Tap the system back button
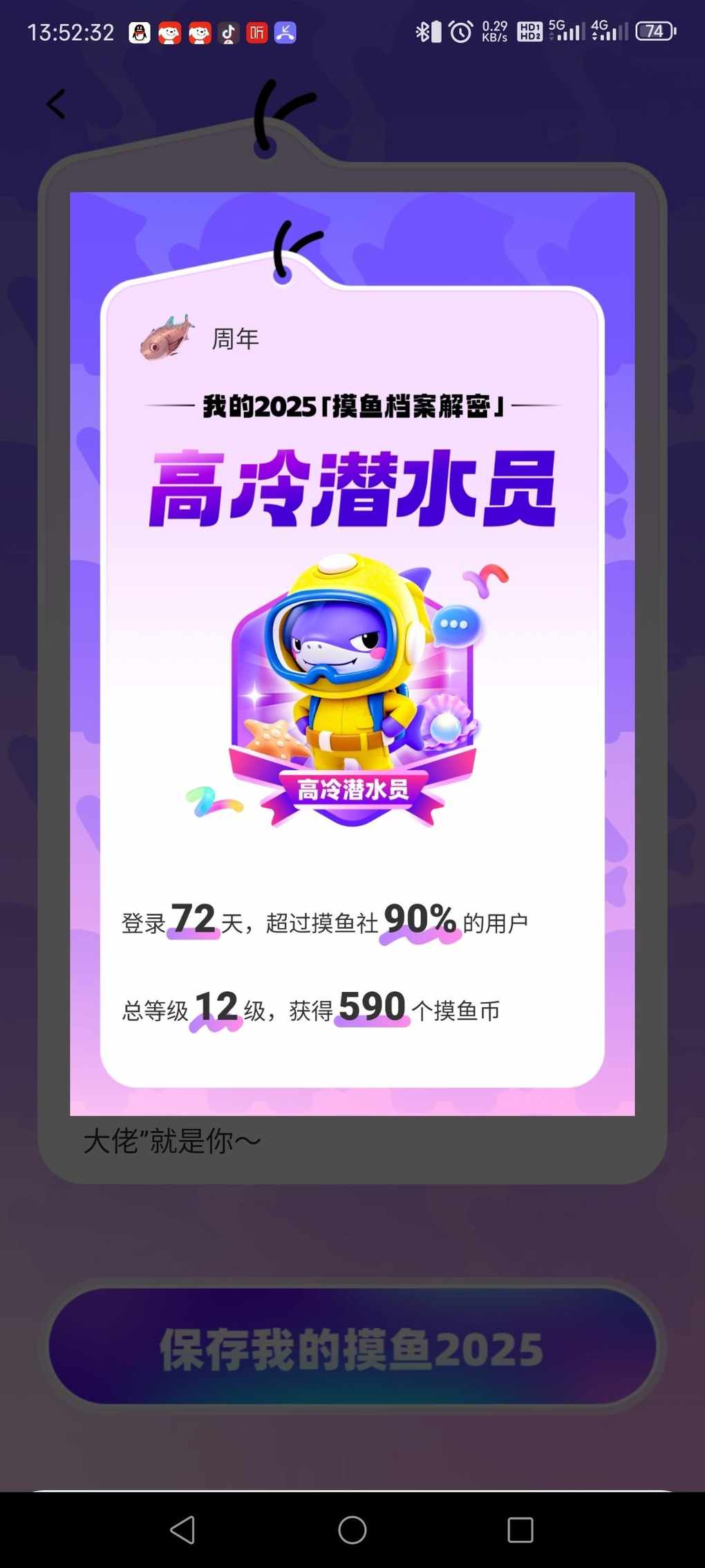 [182, 1529]
